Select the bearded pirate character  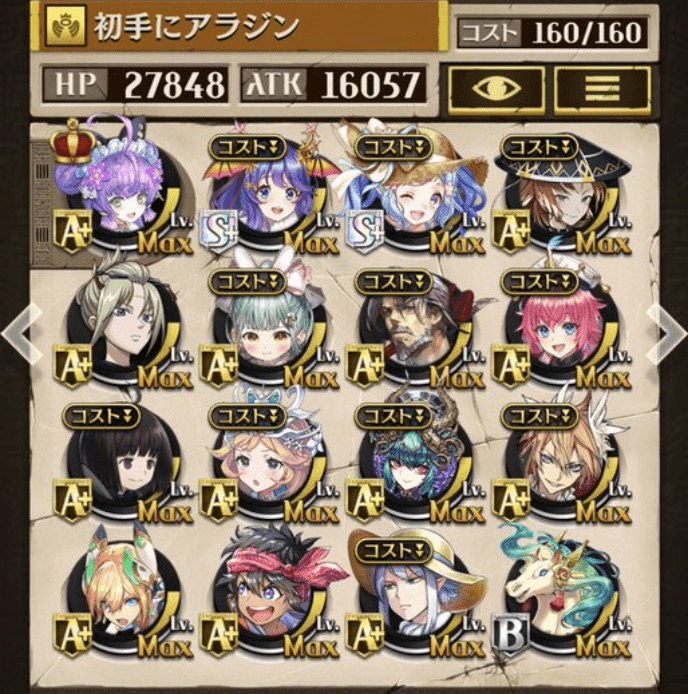click(408, 330)
